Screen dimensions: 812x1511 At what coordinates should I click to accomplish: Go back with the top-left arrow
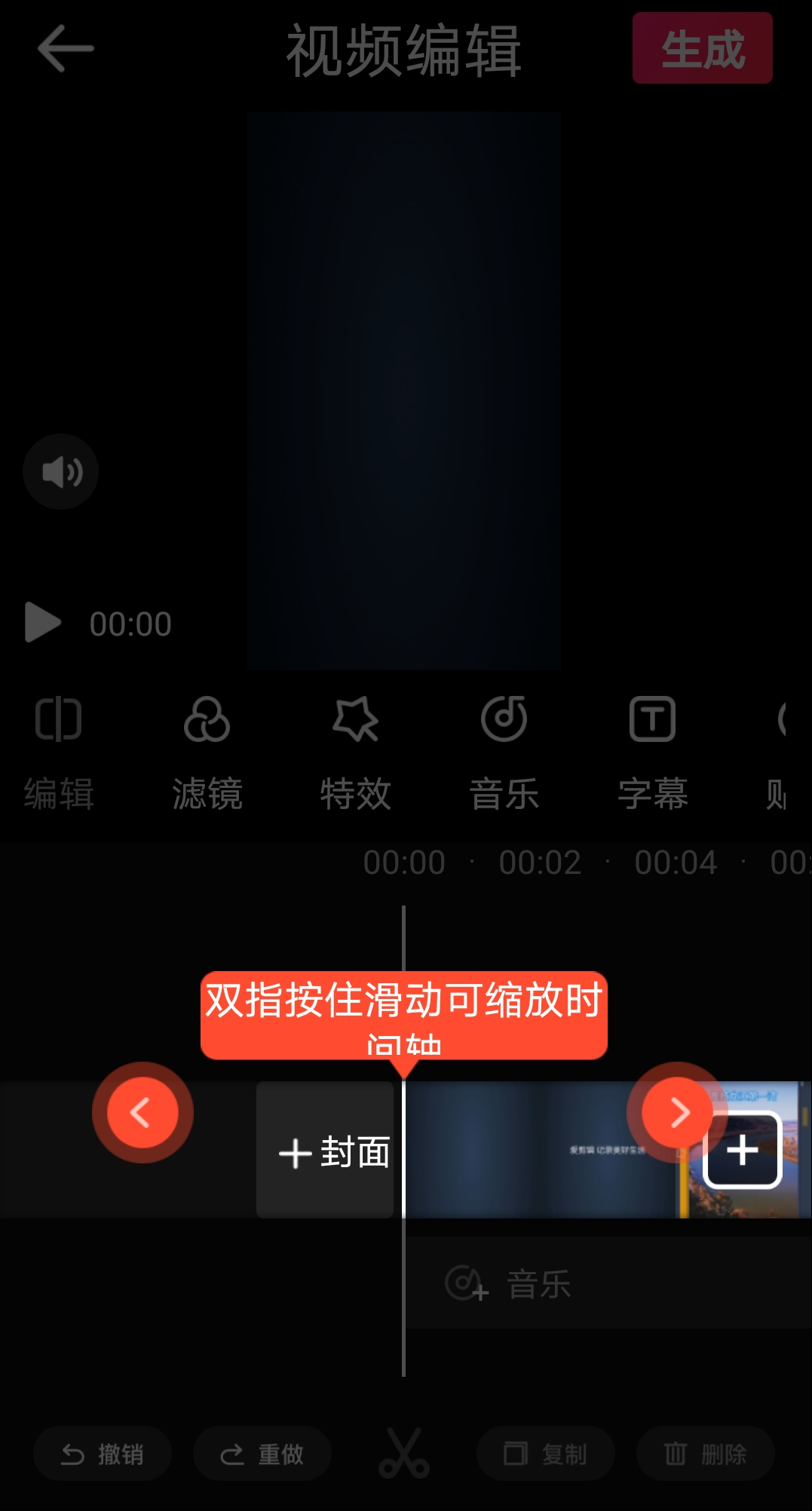tap(65, 48)
